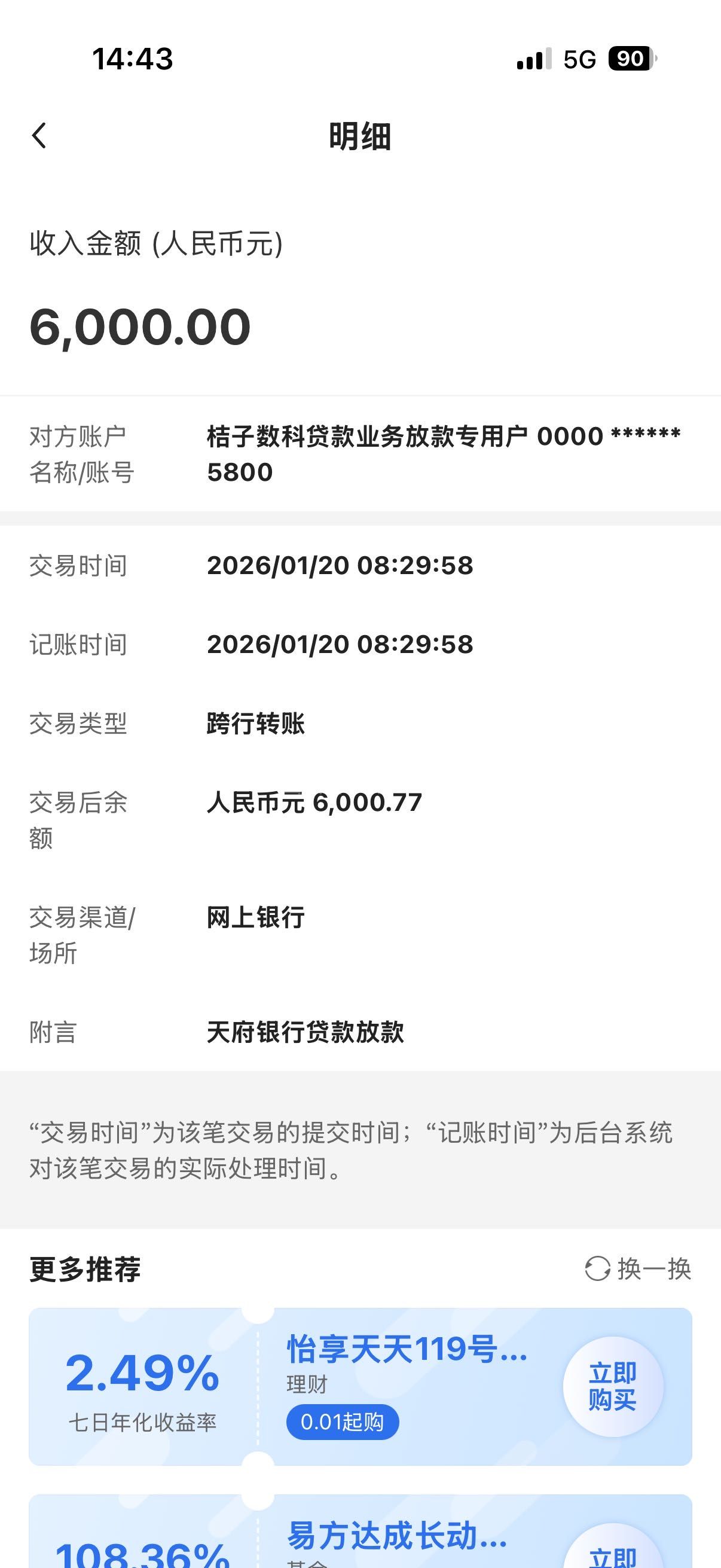Tap 立即购买 for 怡享天天119号
This screenshot has height=1568, width=721.
pyautogui.click(x=612, y=1387)
